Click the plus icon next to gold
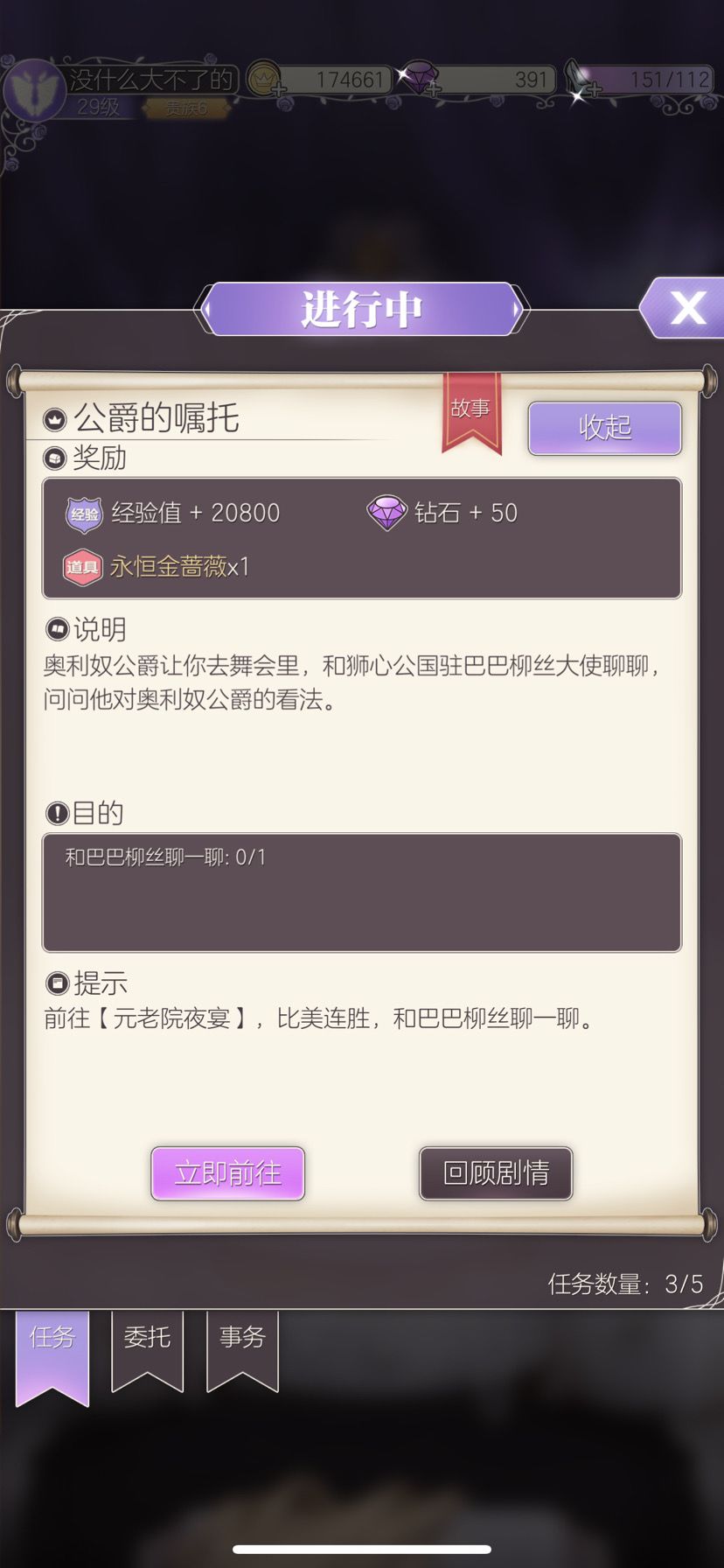This screenshot has width=724, height=1568. (277, 89)
